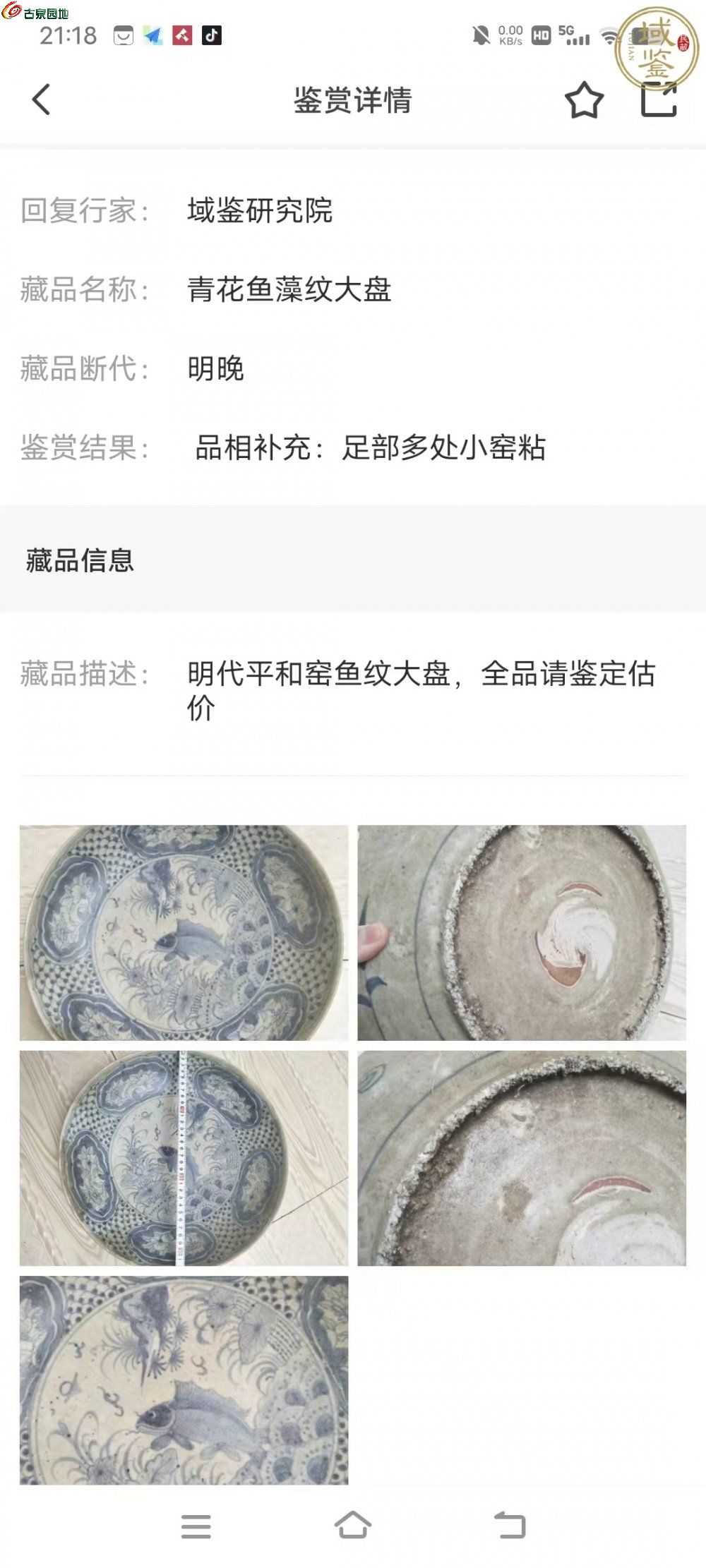Favorite this appraisal with the star icon
This screenshot has height=1568, width=706.
tap(584, 100)
